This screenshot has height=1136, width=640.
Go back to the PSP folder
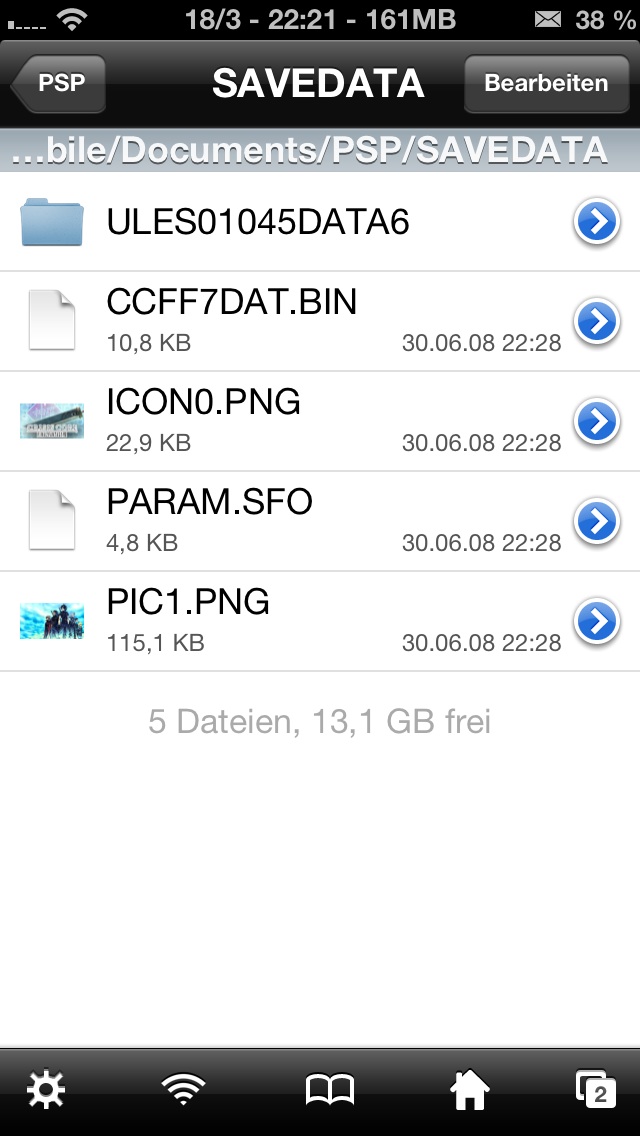click(60, 83)
